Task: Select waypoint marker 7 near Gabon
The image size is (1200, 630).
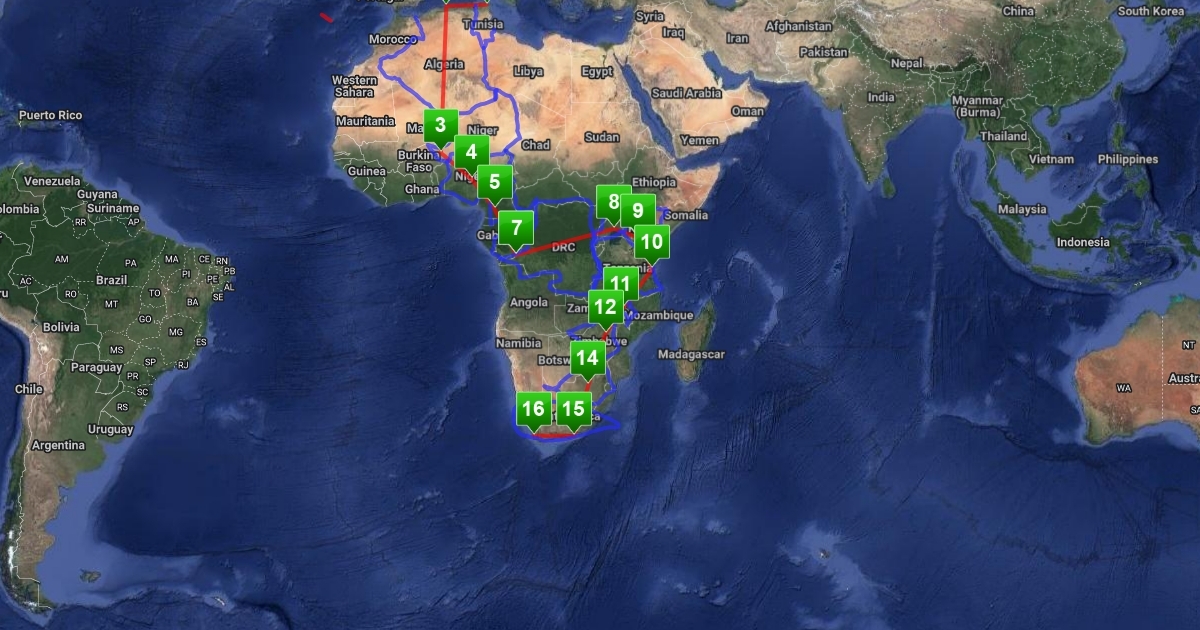Action: pos(516,228)
